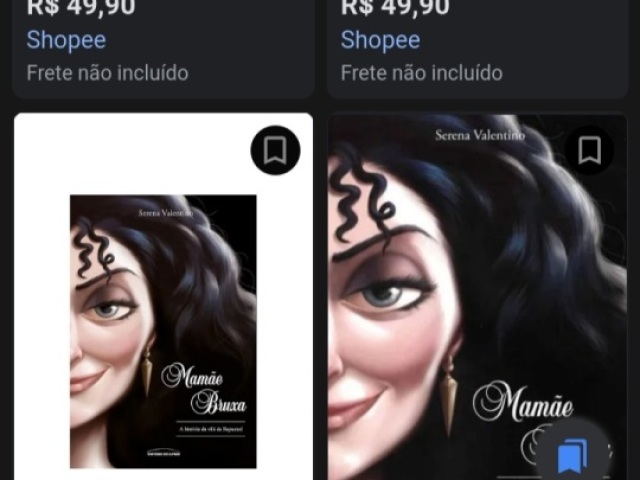
Task: Open the white-background Mamãe Bruxa book result
Action: pyautogui.click(x=163, y=332)
